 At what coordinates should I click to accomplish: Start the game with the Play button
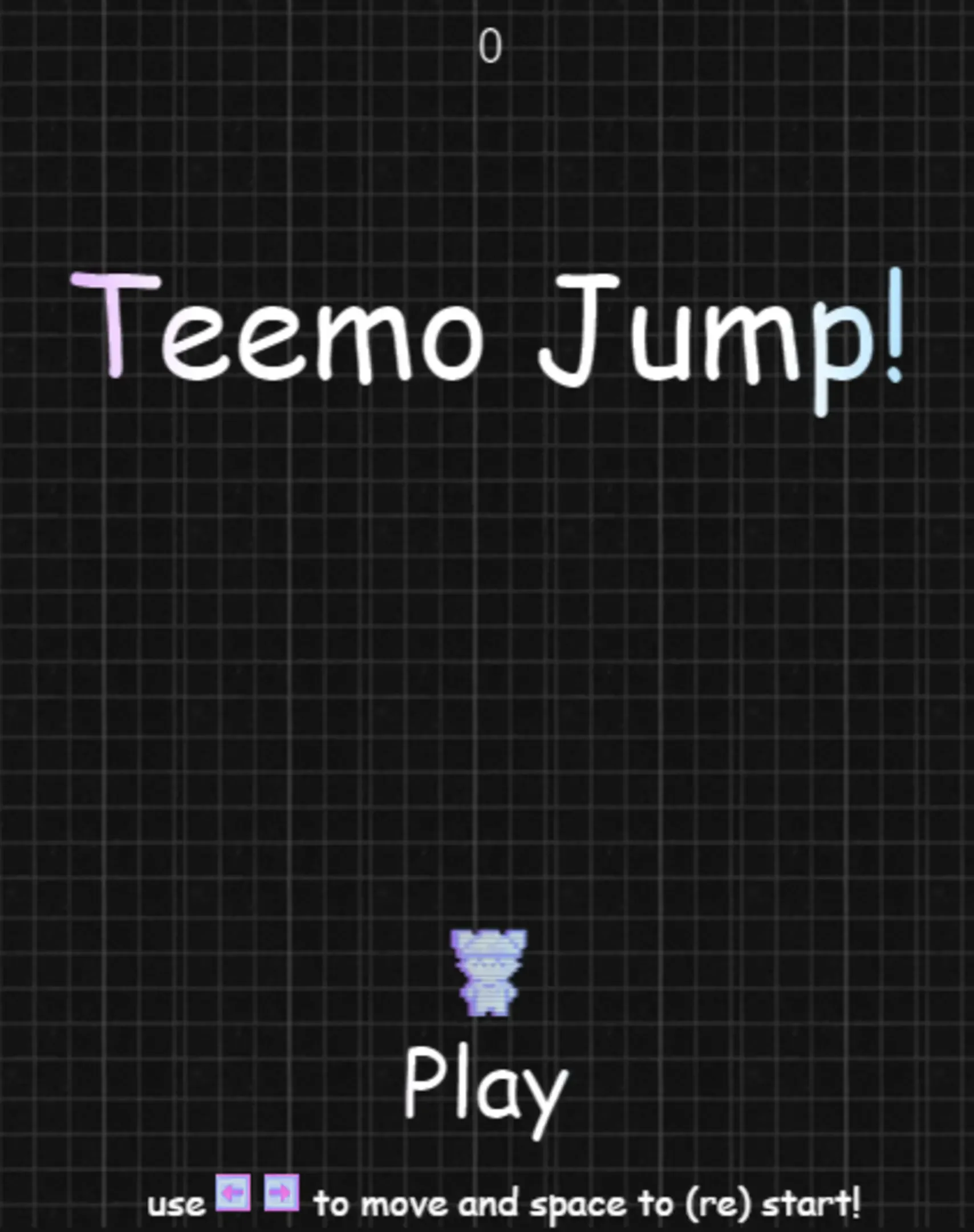(486, 1084)
